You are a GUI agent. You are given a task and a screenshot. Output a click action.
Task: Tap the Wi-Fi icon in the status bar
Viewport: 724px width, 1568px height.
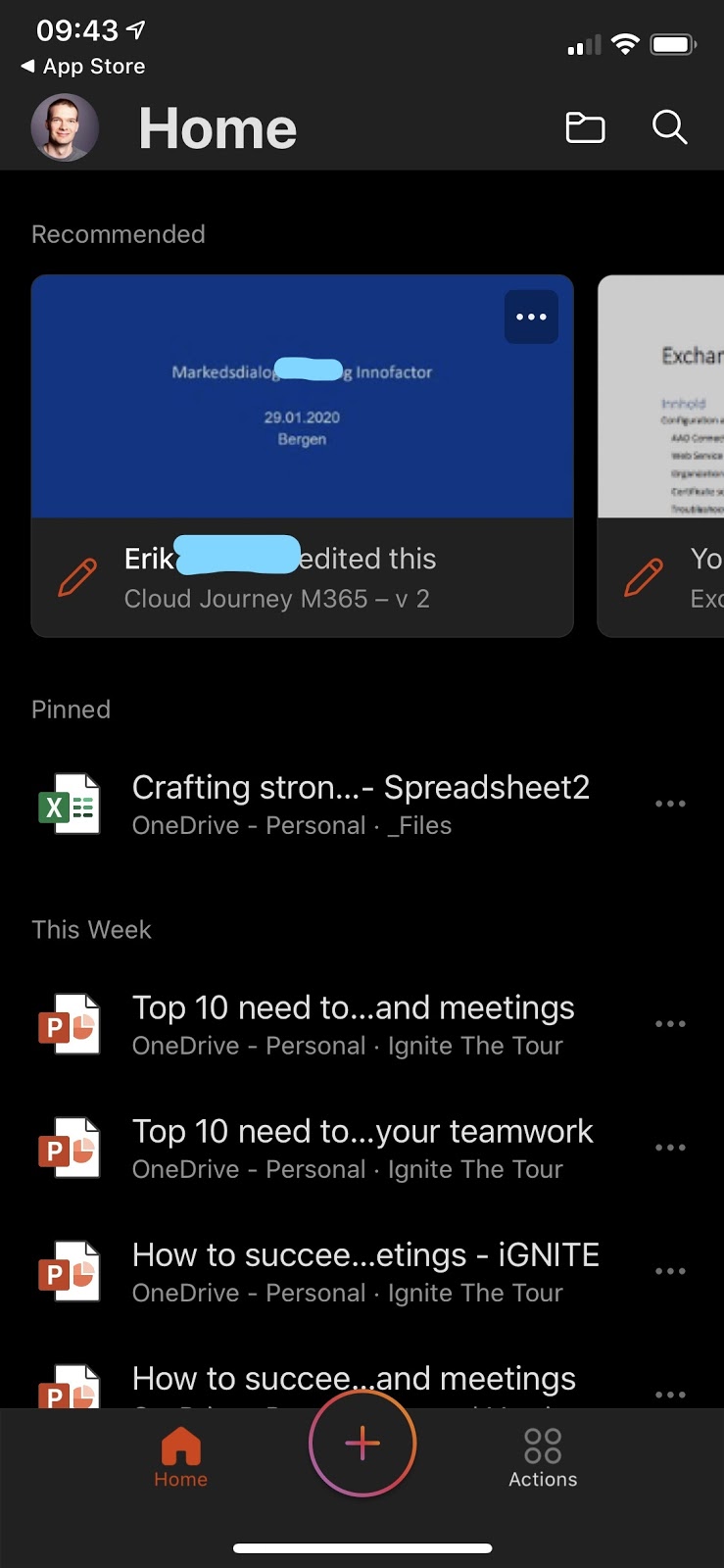point(625,43)
